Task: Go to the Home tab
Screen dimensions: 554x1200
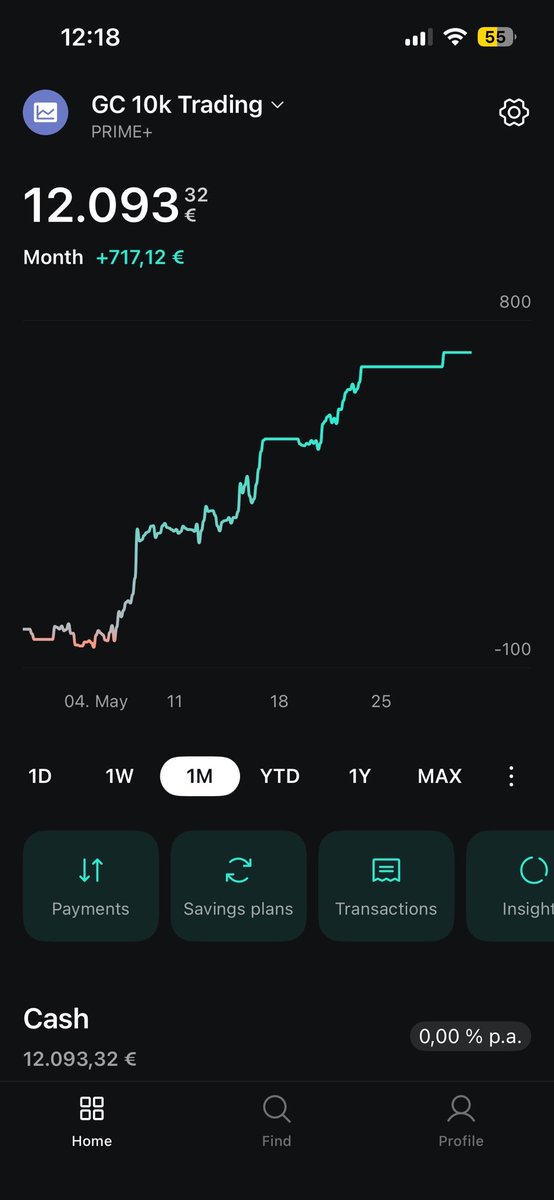Action: [92, 1121]
